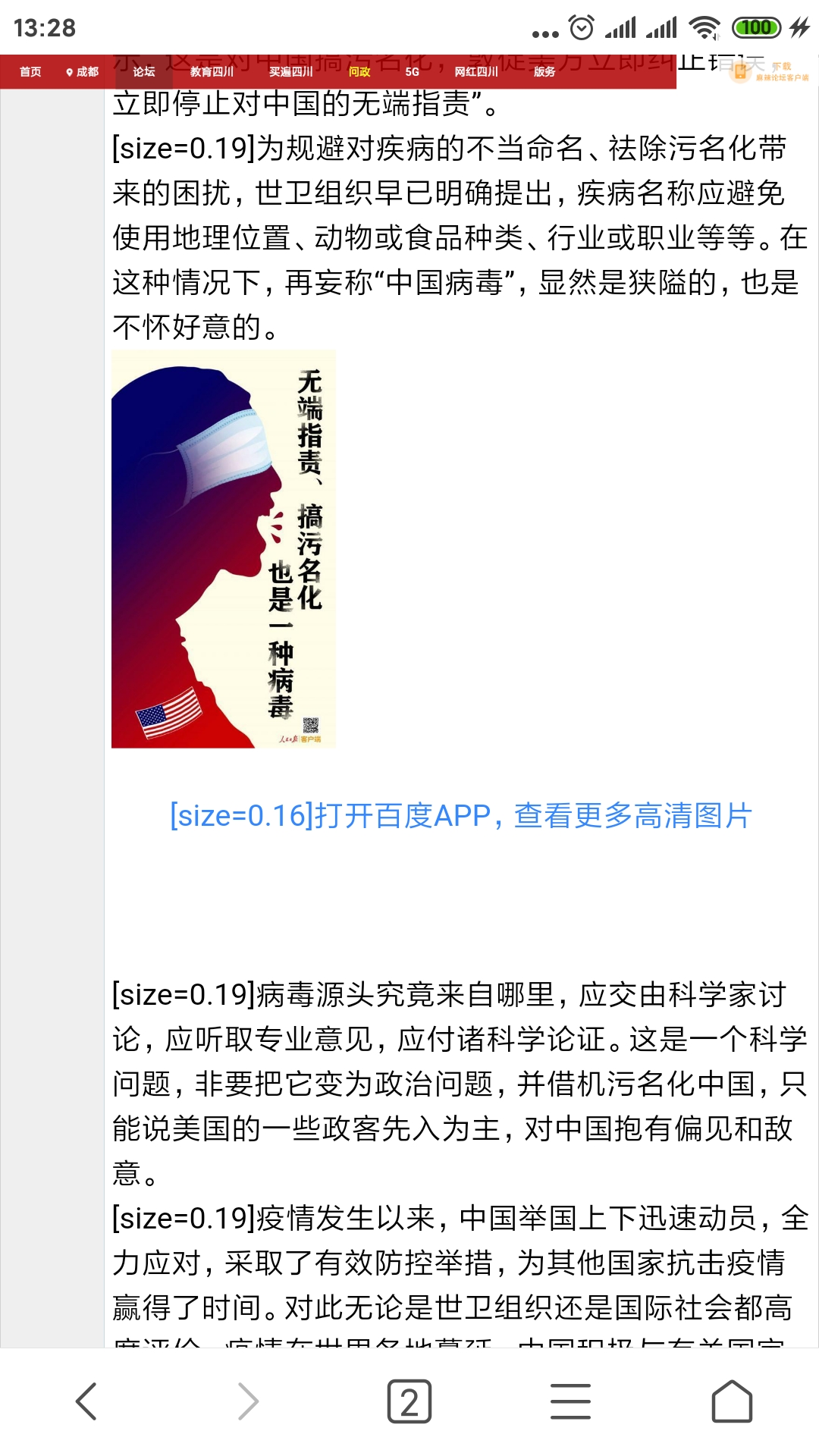Go back to the previous page
The height and width of the screenshot is (1456, 819).
click(x=86, y=1401)
